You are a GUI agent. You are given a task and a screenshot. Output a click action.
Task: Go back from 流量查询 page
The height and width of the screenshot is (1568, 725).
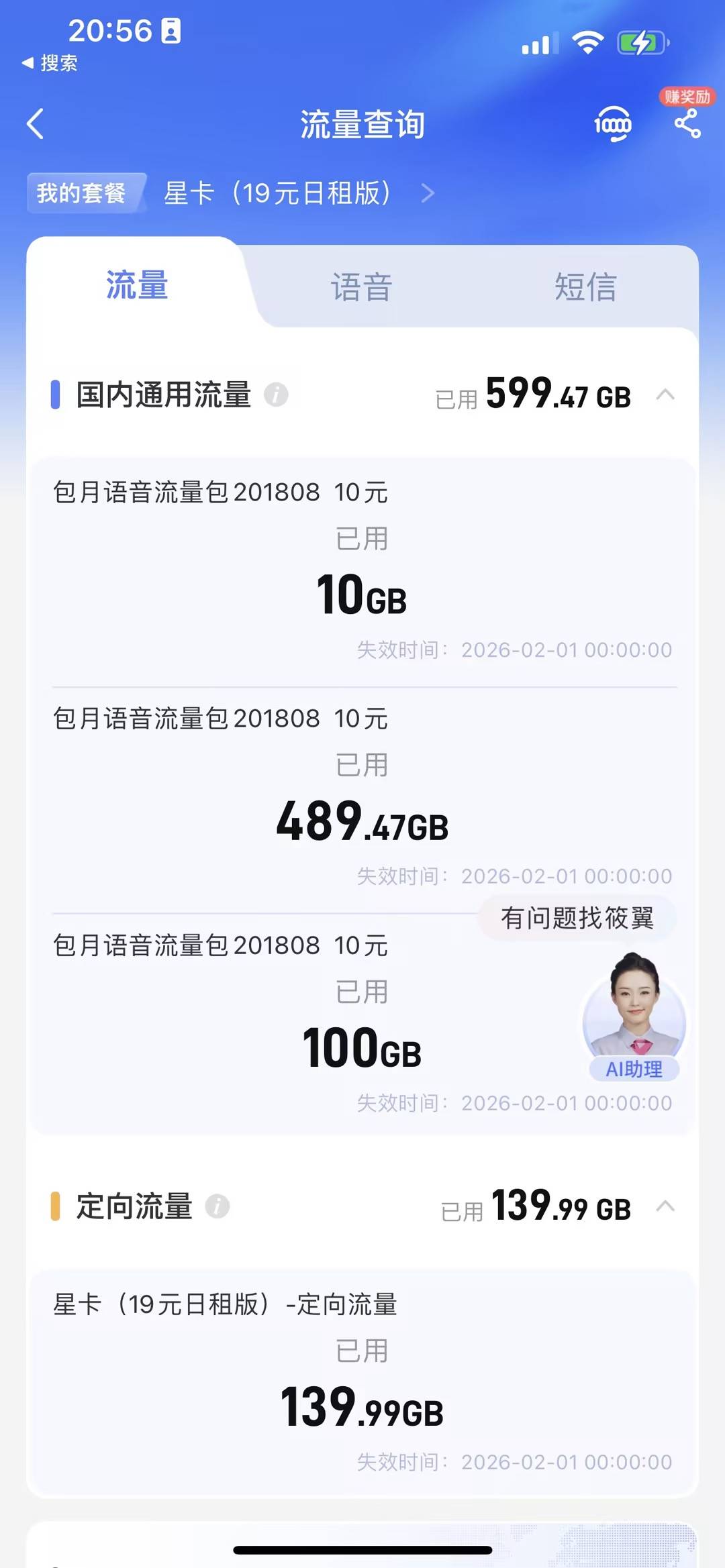click(35, 124)
